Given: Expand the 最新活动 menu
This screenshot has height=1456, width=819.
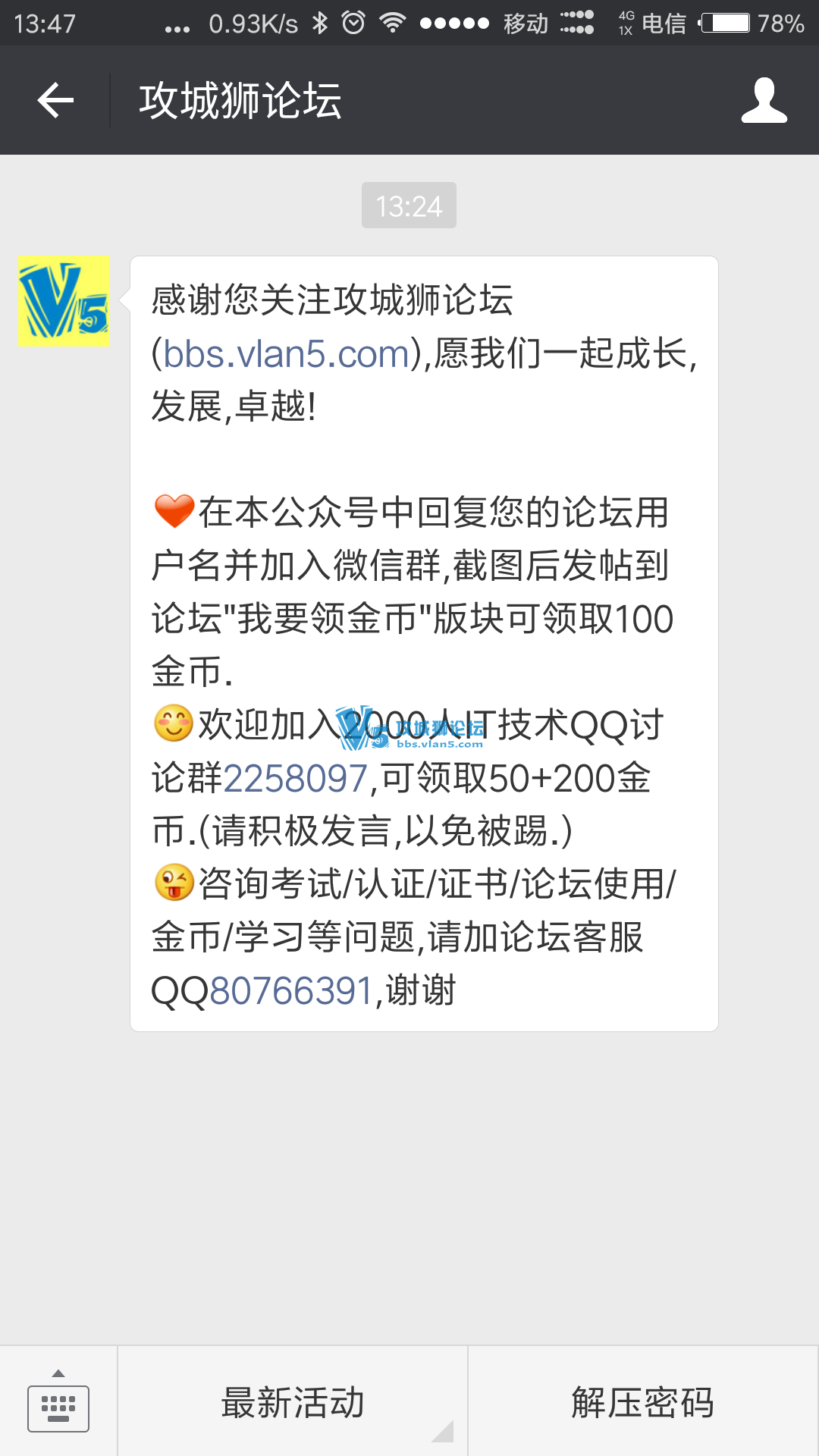Looking at the screenshot, I should [293, 1402].
